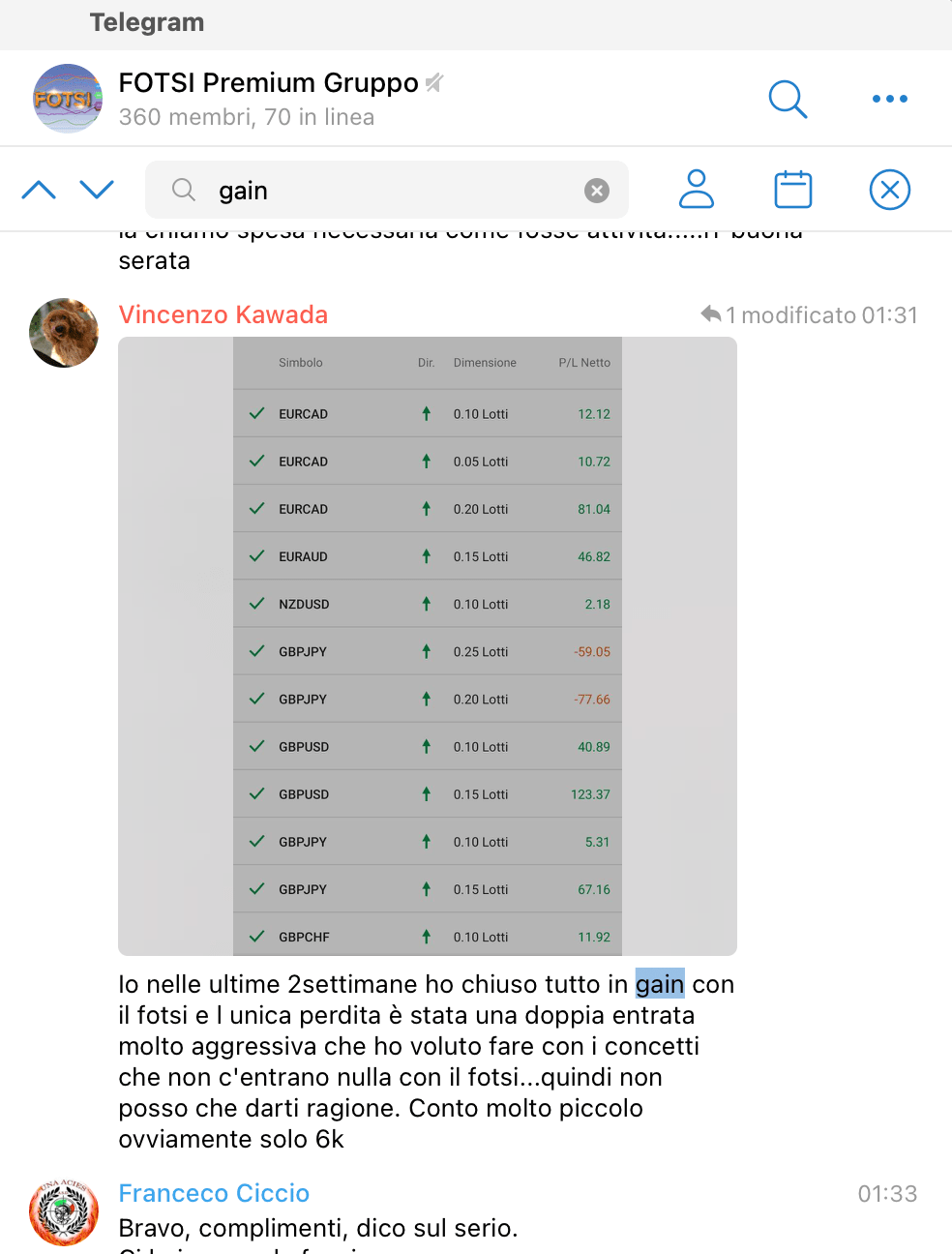The height and width of the screenshot is (1254, 952).
Task: Open Vincenzo Kawada's name link
Action: pos(223,315)
